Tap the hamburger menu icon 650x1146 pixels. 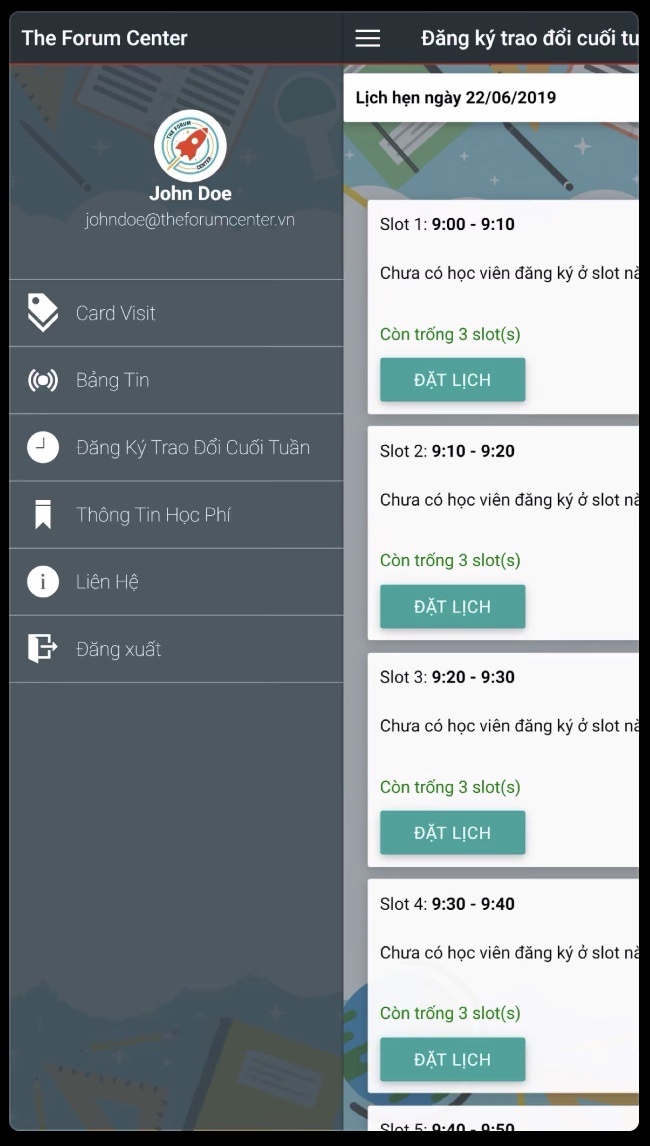[x=368, y=38]
